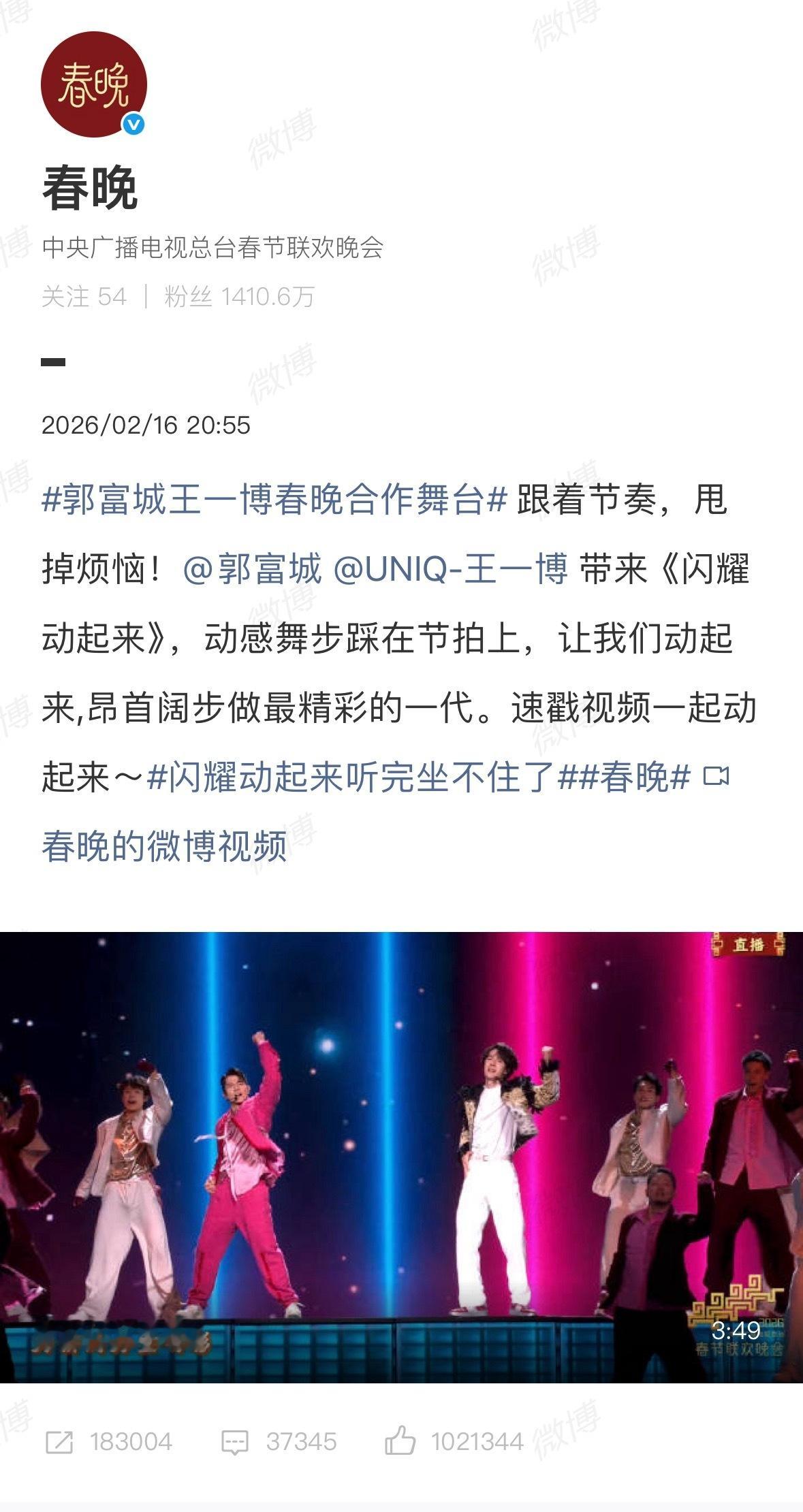Open the 春晚 profile avatar
Image resolution: width=803 pixels, height=1512 pixels.
(95, 82)
